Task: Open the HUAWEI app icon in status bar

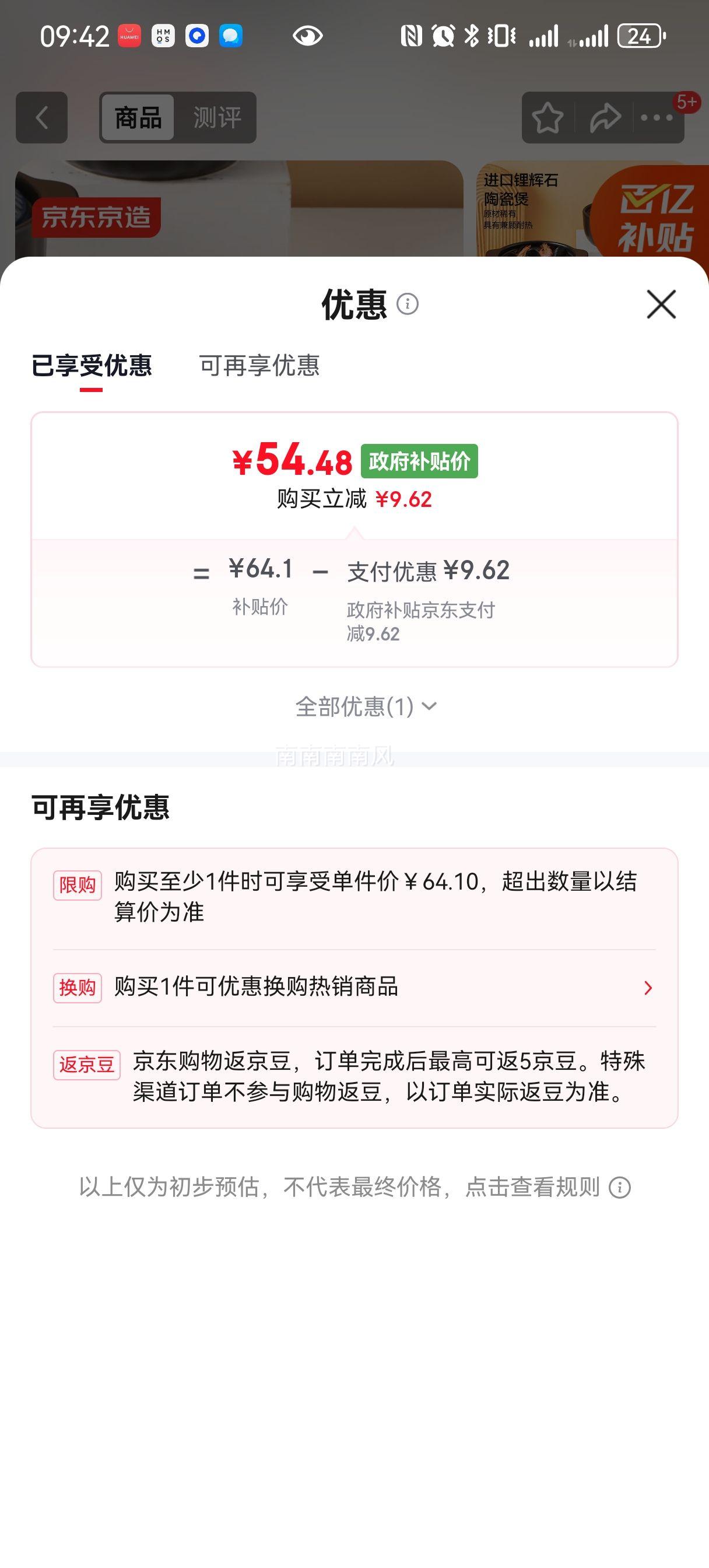Action: [x=129, y=36]
